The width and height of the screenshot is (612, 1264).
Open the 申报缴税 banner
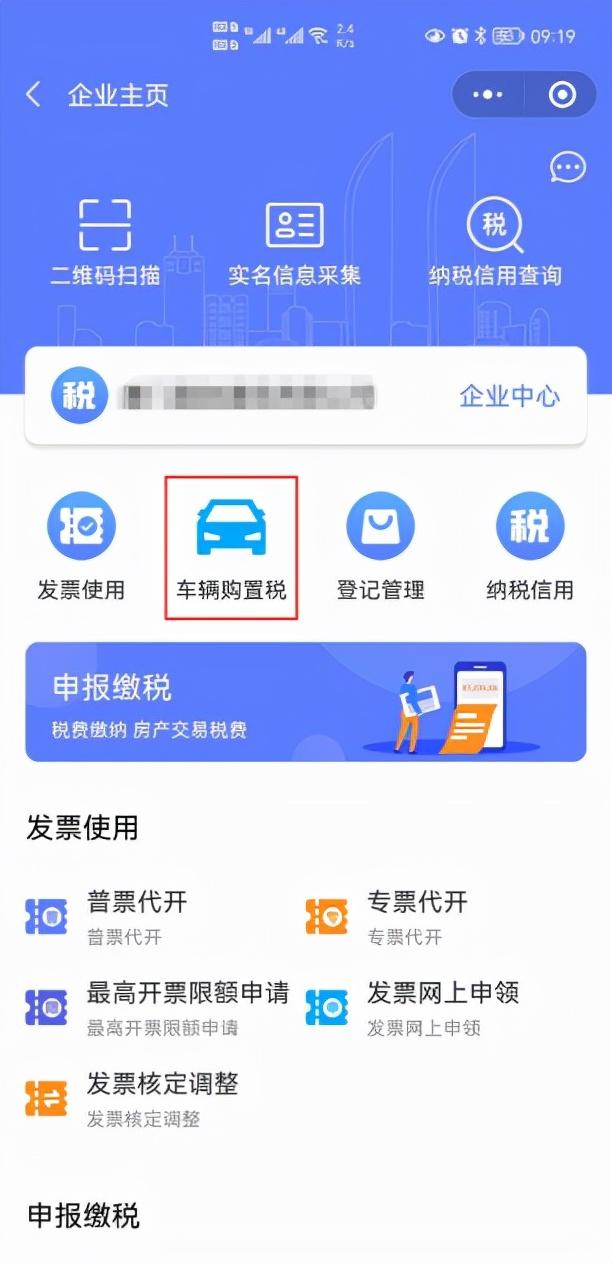pyautogui.click(x=305, y=702)
